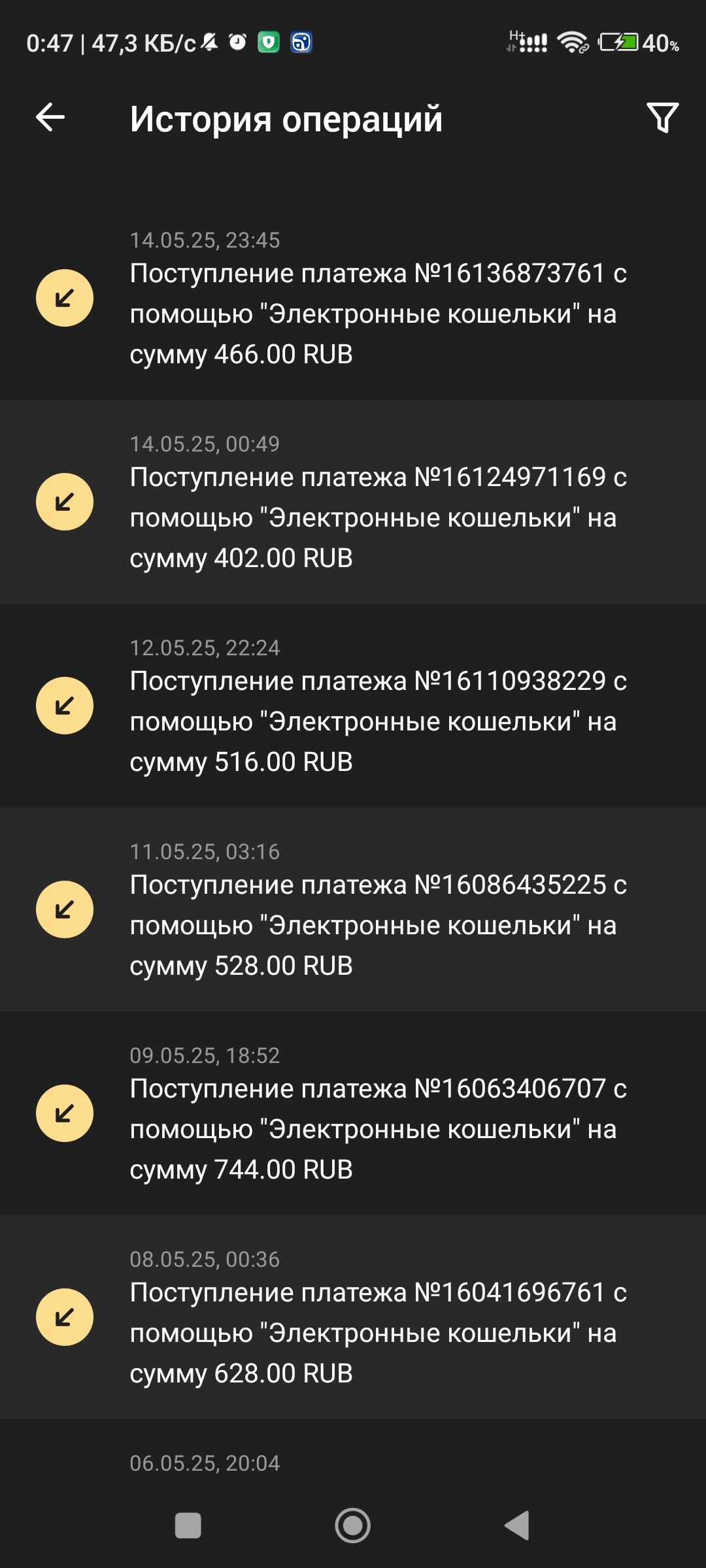706x1568 pixels.
Task: Open recent apps with the square button
Action: [x=188, y=1526]
